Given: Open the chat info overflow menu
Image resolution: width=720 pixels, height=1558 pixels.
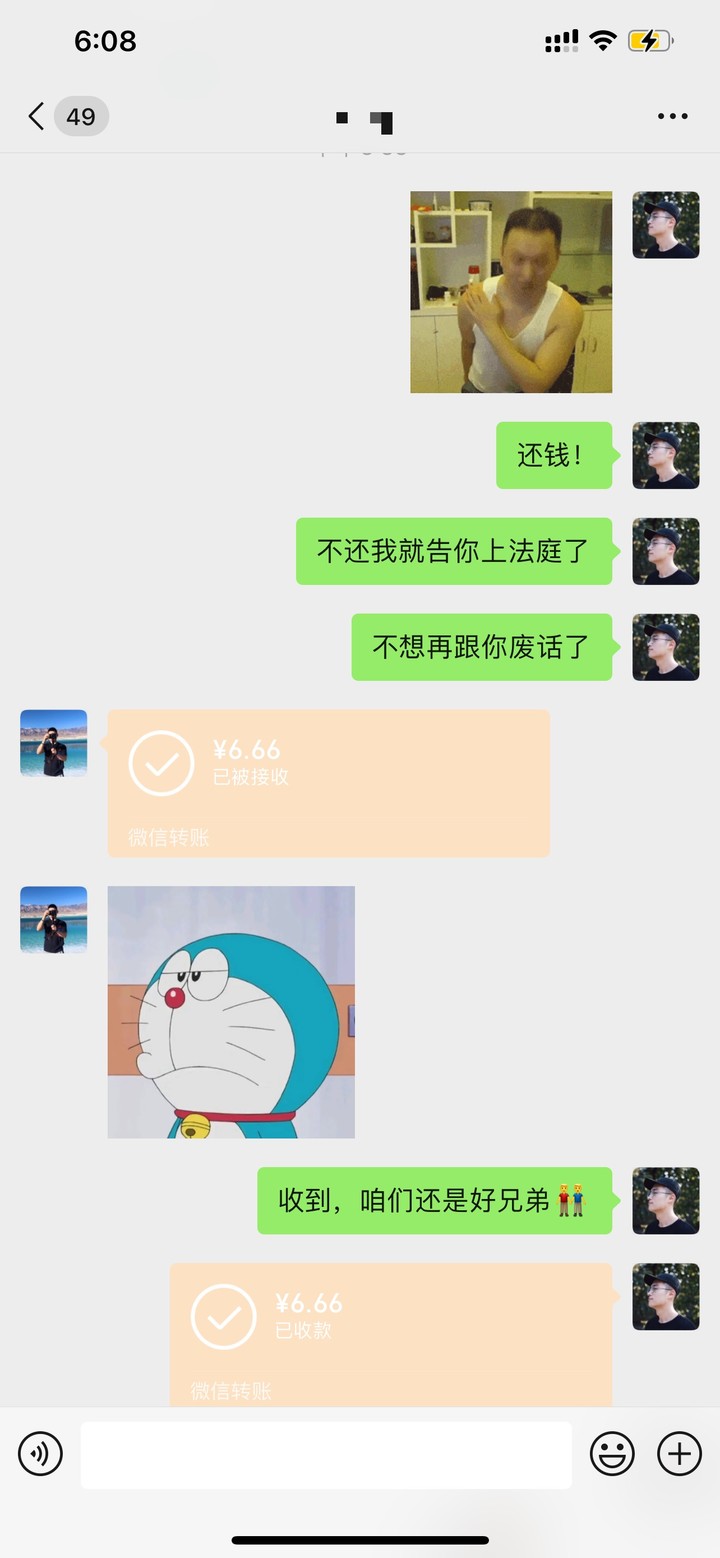Looking at the screenshot, I should tap(672, 117).
